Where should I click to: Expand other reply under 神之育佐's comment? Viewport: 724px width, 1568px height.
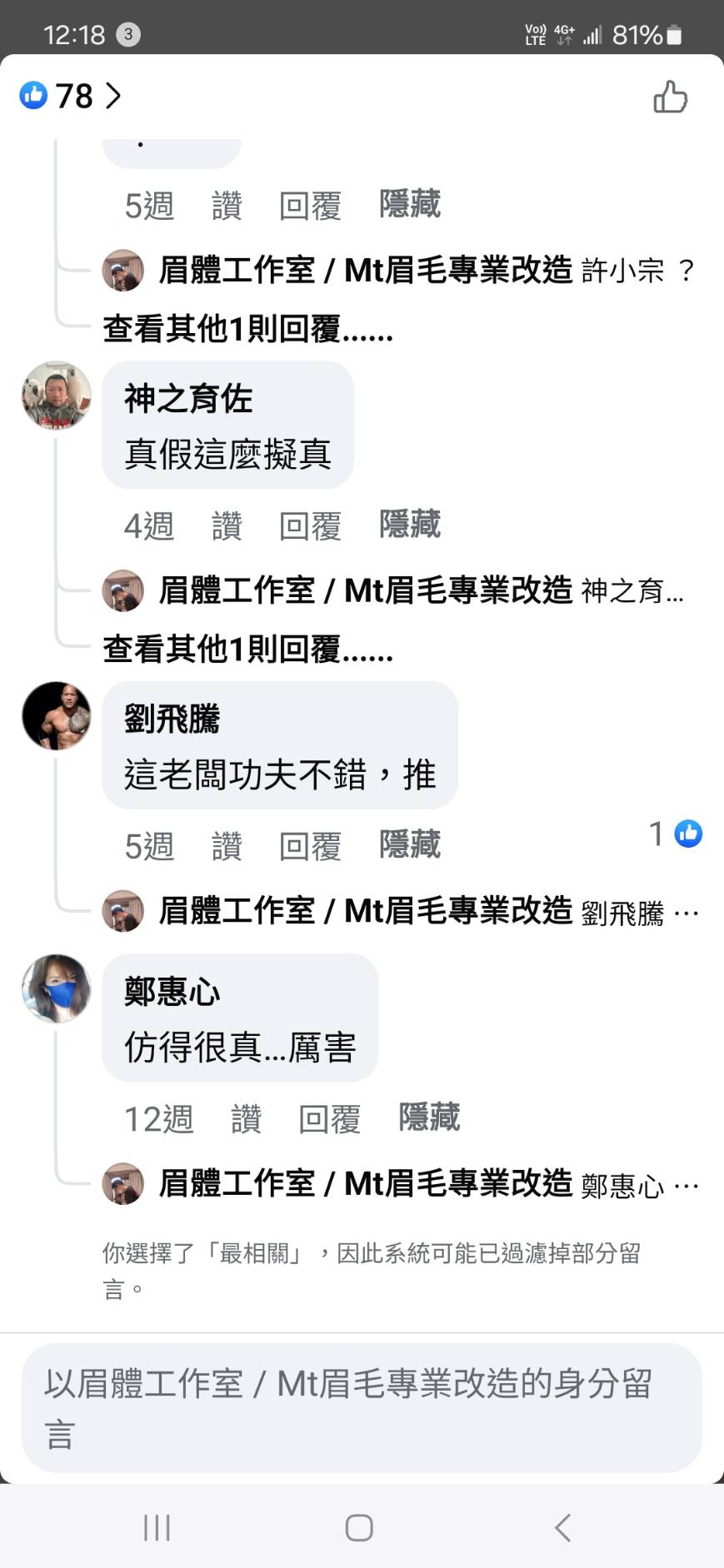[x=247, y=650]
